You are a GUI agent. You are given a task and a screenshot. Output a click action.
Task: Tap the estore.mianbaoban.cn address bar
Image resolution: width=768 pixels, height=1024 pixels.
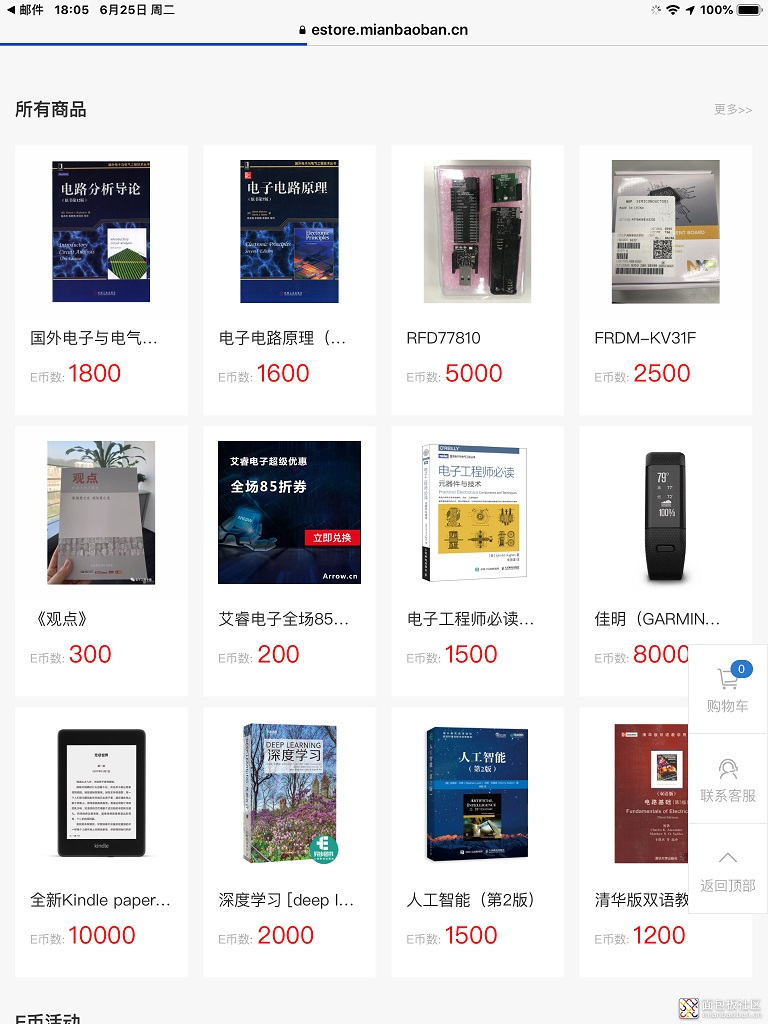384,30
